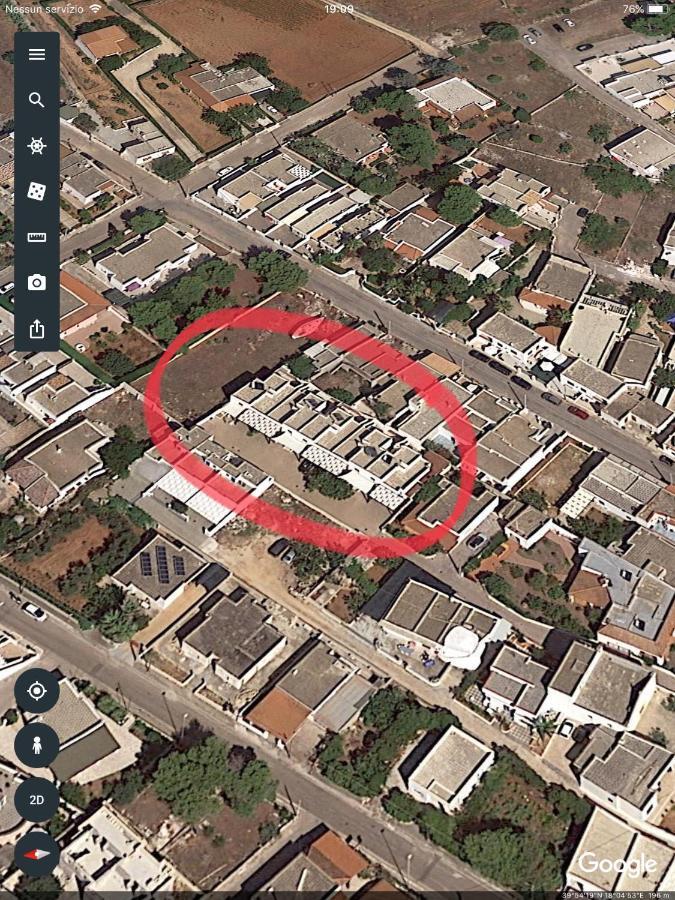Fly to my current location
This screenshot has width=675, height=900.
click(x=37, y=691)
